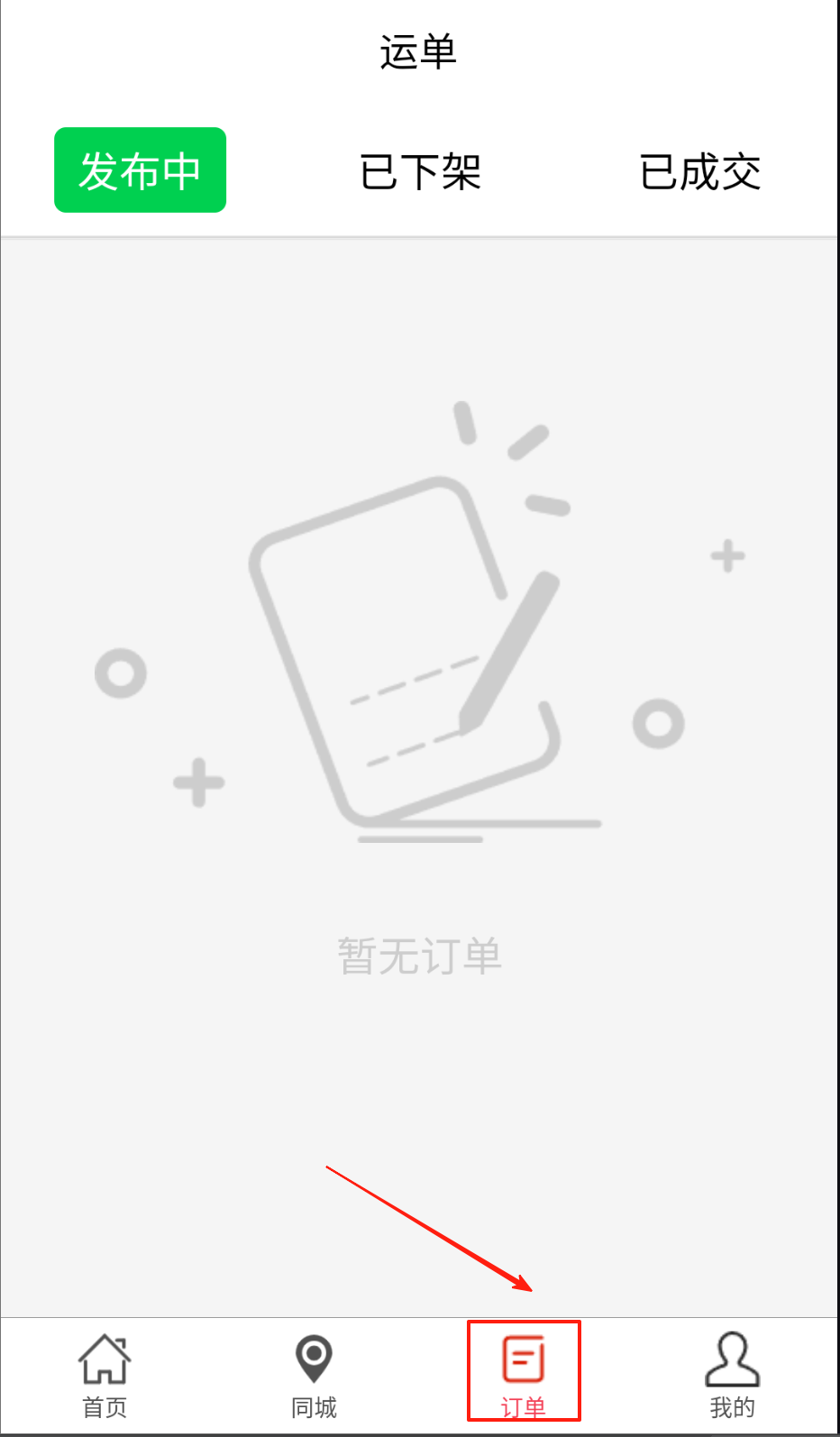The image size is (840, 1437).
Task: Switch to the 已下架 tab
Action: (x=420, y=171)
